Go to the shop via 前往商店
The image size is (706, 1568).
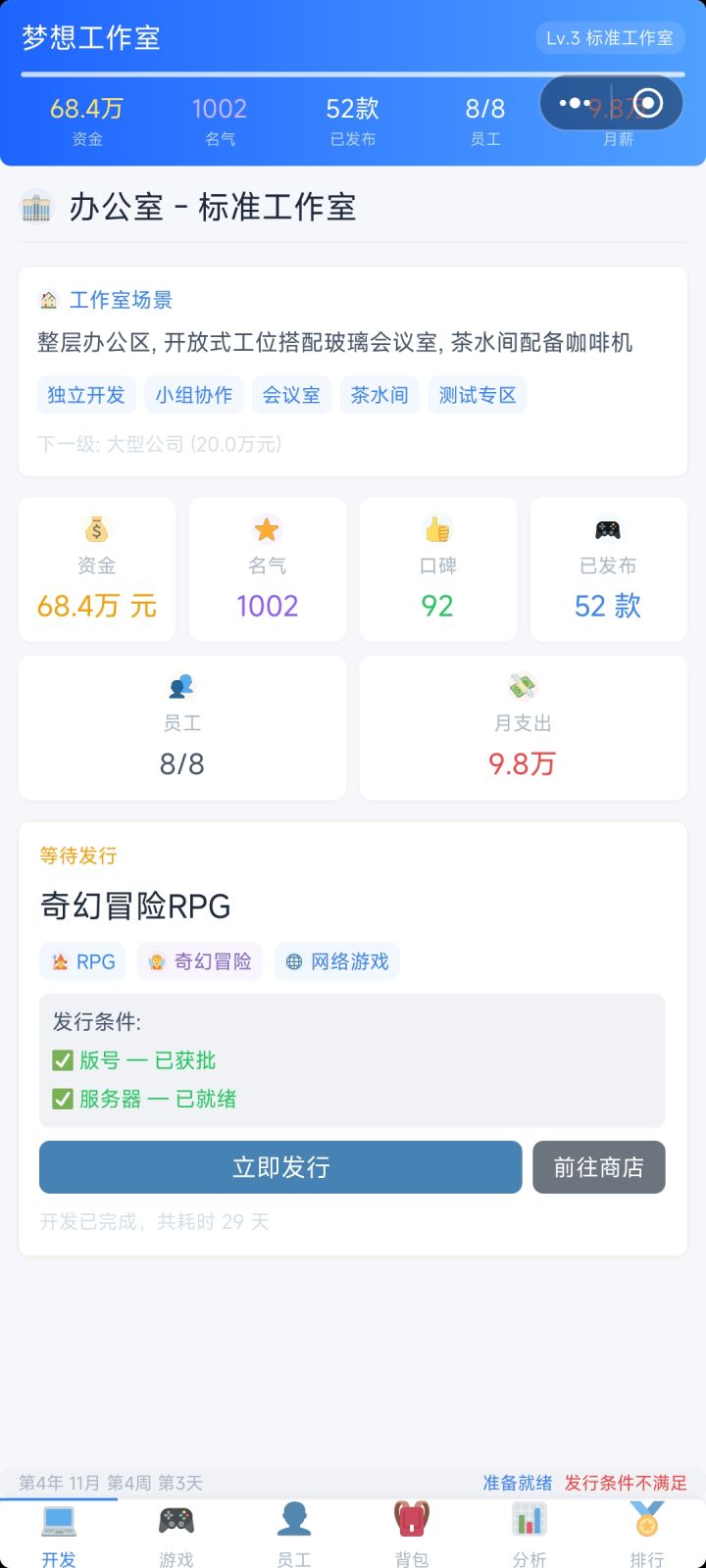coord(599,1167)
